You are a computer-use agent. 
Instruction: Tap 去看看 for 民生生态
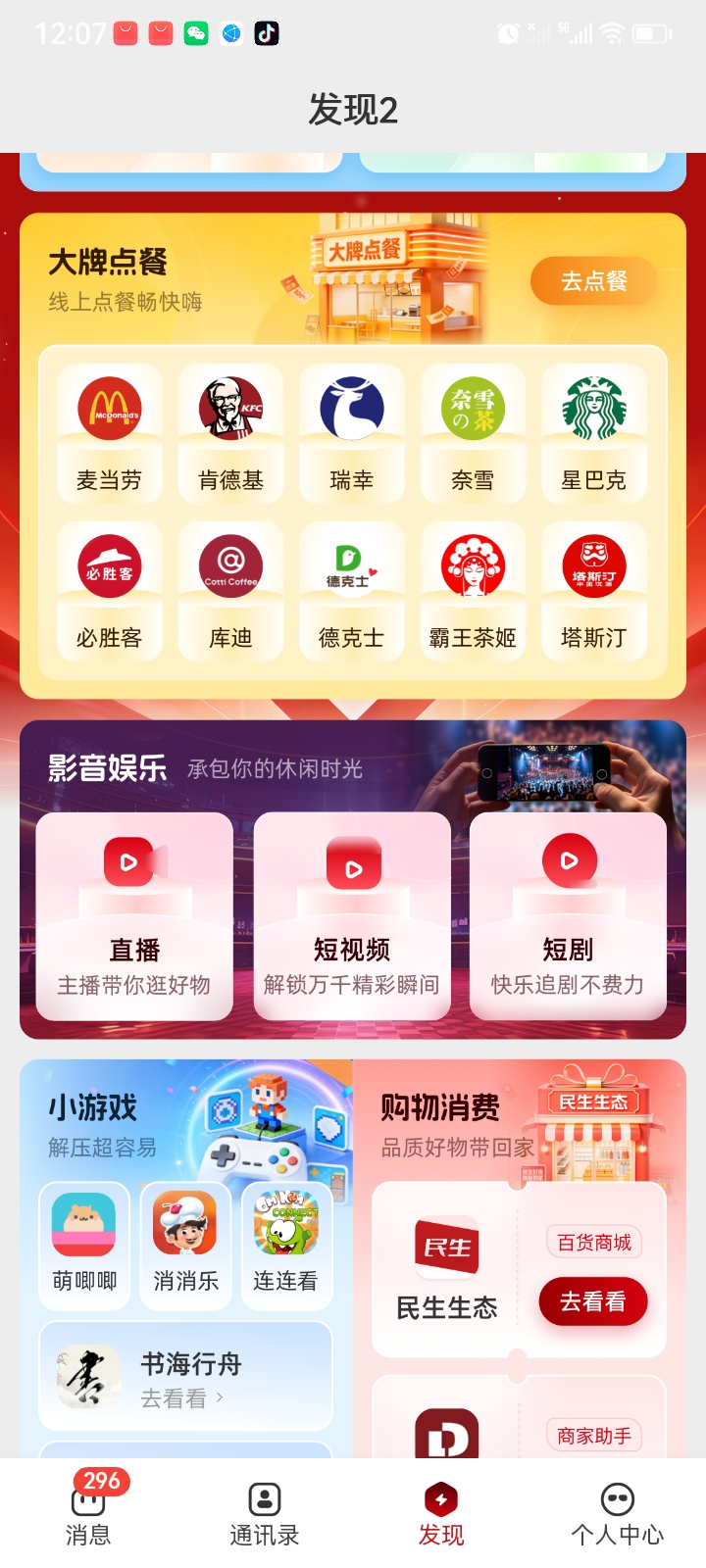point(592,1301)
